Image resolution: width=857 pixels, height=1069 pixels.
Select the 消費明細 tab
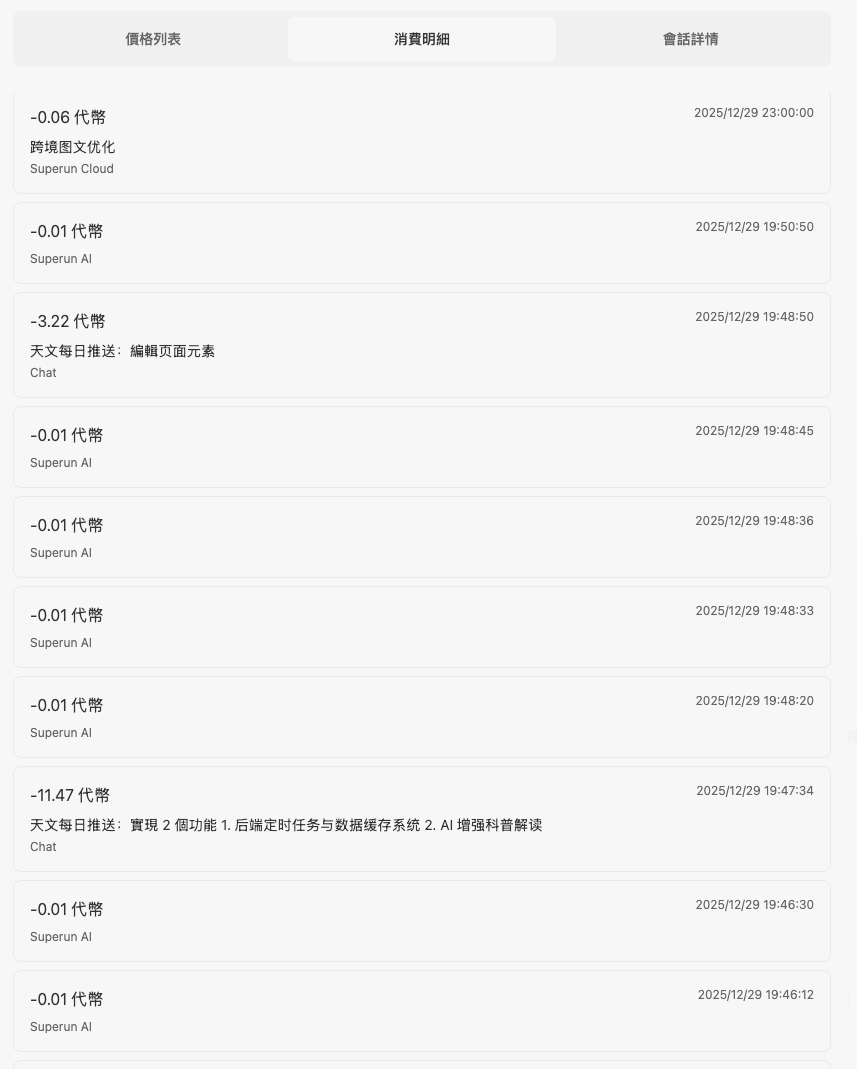tap(422, 39)
